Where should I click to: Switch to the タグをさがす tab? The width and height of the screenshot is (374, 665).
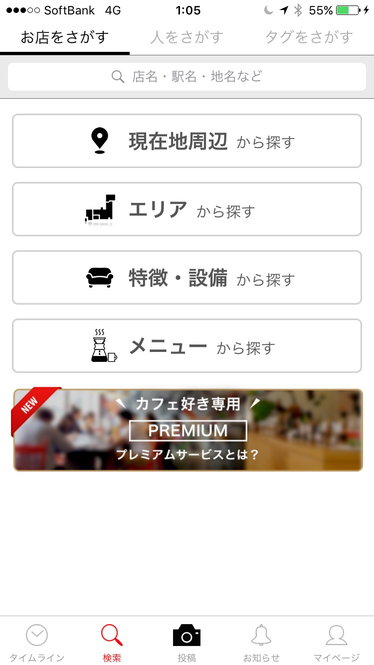tap(309, 37)
